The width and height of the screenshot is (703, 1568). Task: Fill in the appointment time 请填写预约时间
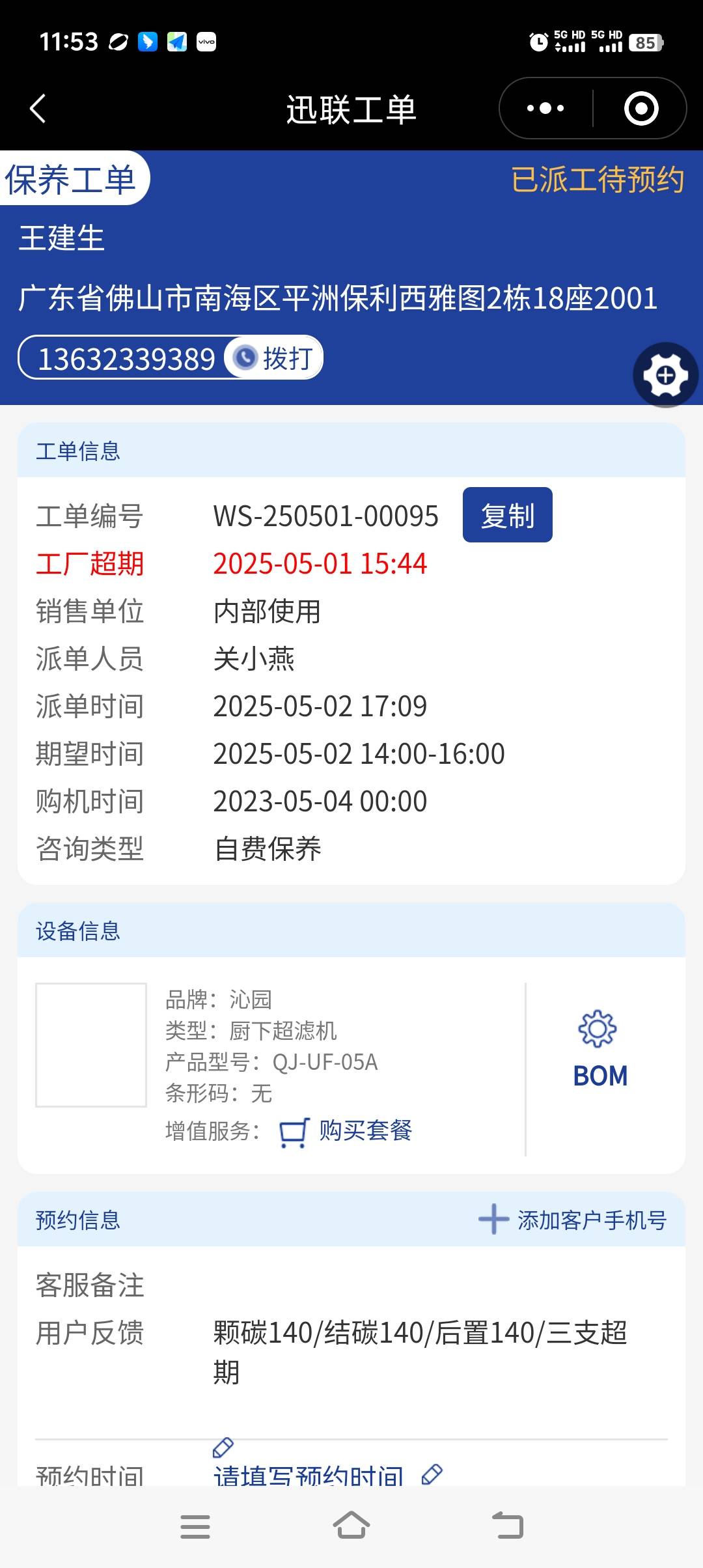[309, 1476]
